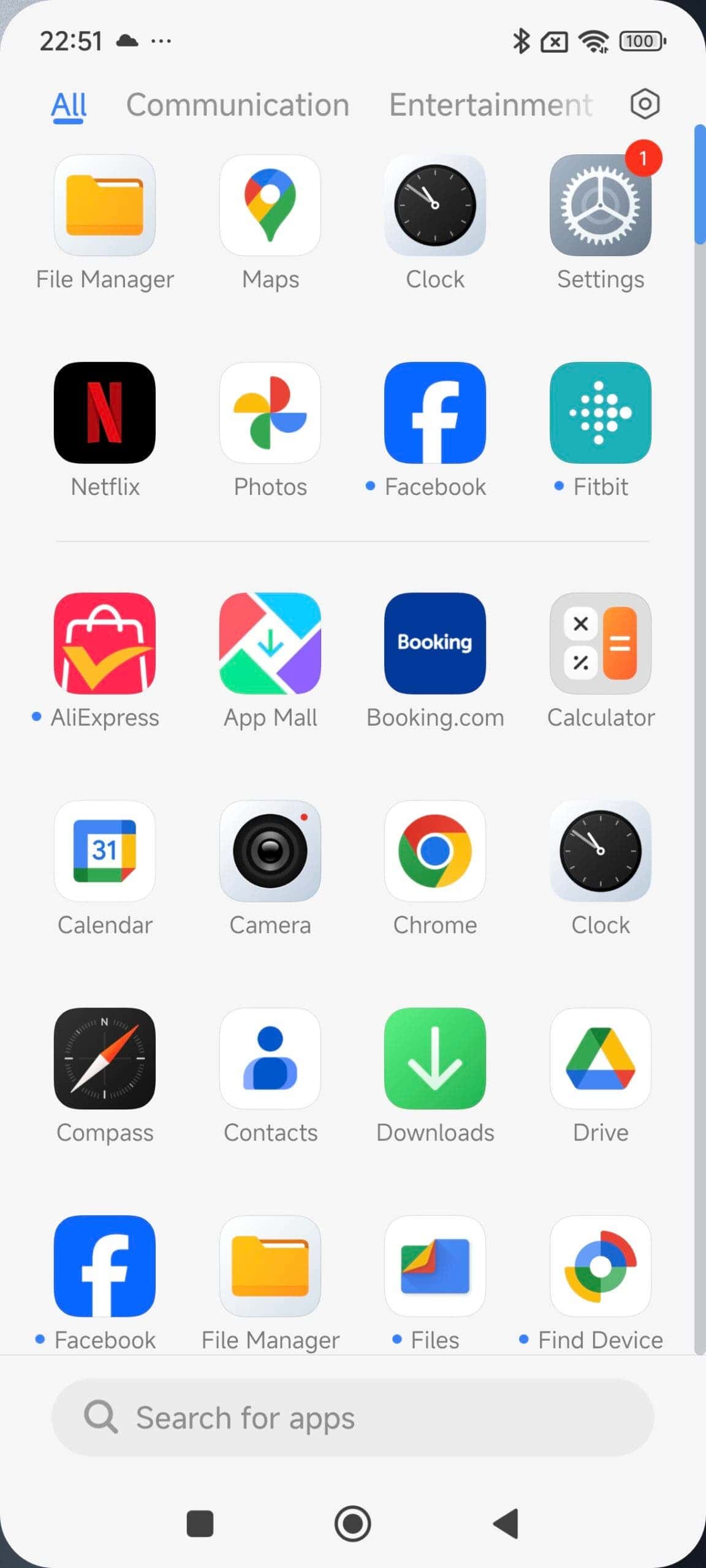Viewport: 706px width, 1568px height.
Task: Go to home via navigation bar circle
Action: [353, 1523]
